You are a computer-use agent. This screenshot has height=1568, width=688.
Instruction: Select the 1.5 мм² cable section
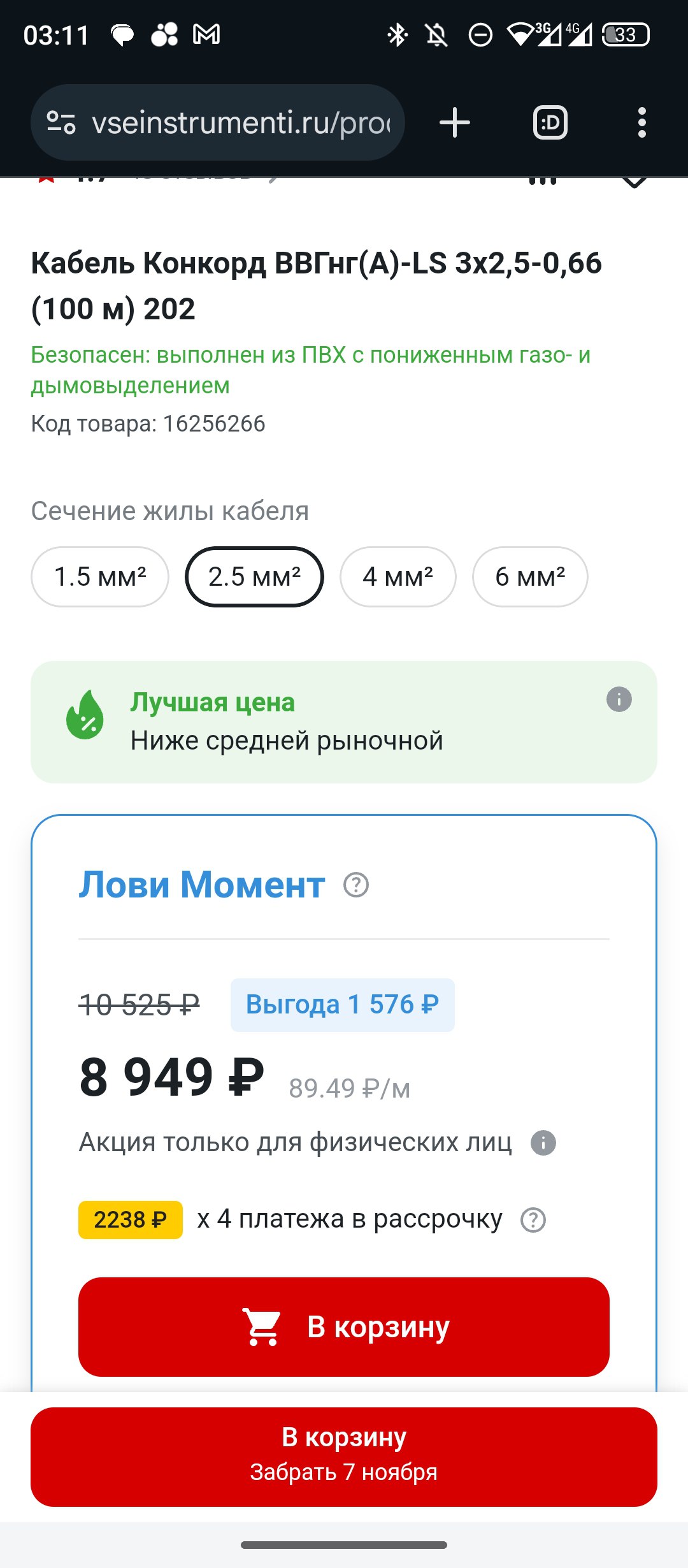[100, 577]
